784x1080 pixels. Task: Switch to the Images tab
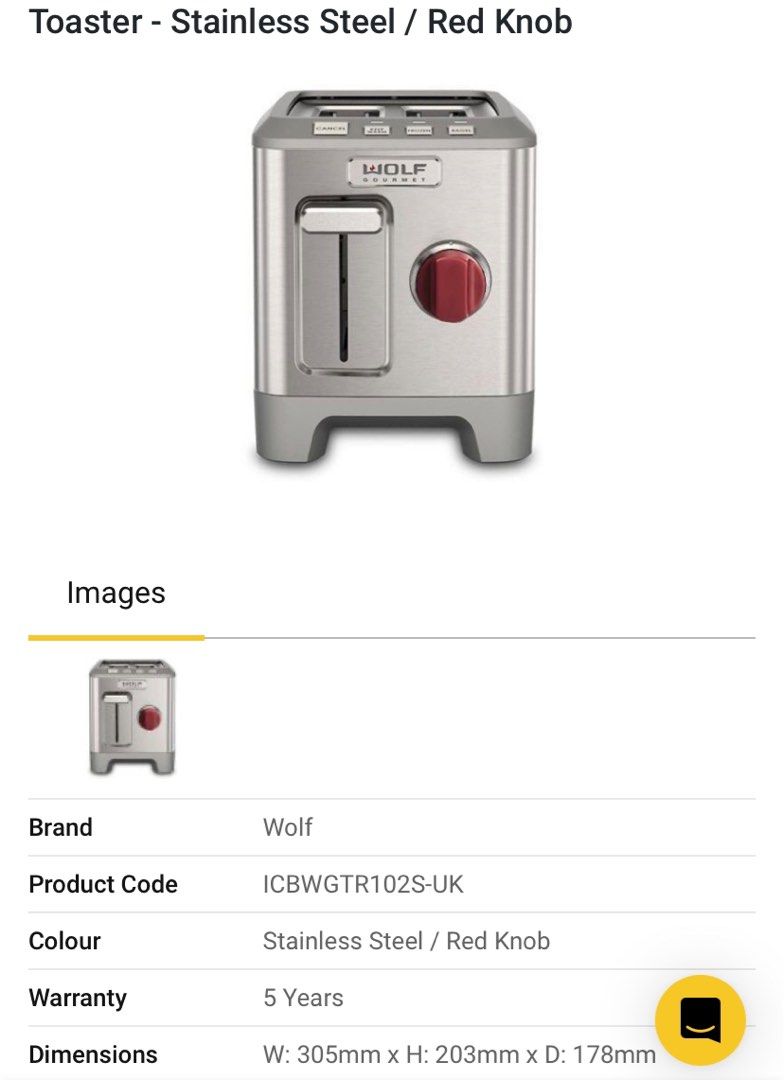[x=116, y=592]
